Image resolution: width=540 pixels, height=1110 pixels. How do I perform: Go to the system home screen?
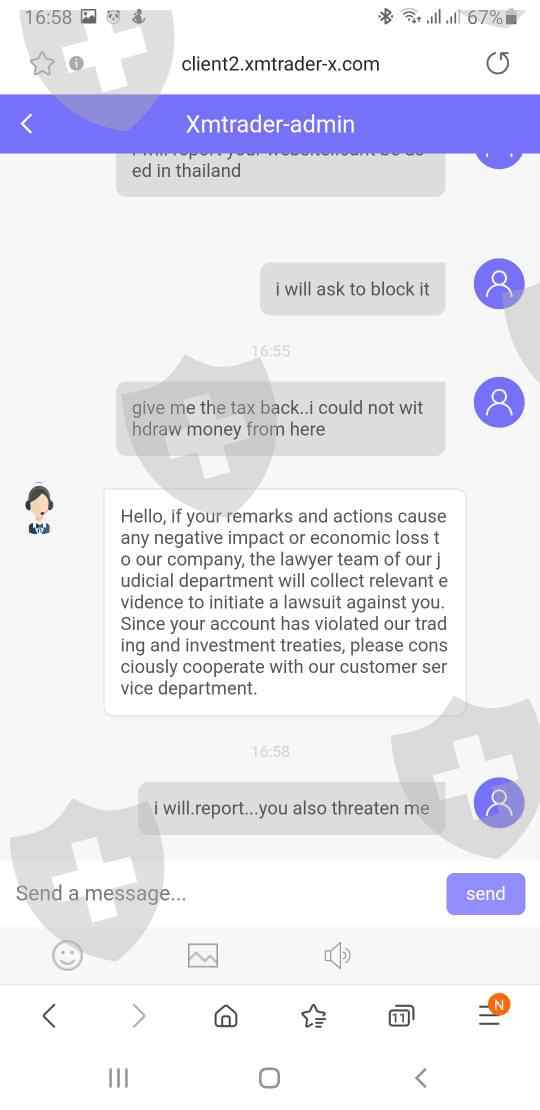(x=269, y=1078)
